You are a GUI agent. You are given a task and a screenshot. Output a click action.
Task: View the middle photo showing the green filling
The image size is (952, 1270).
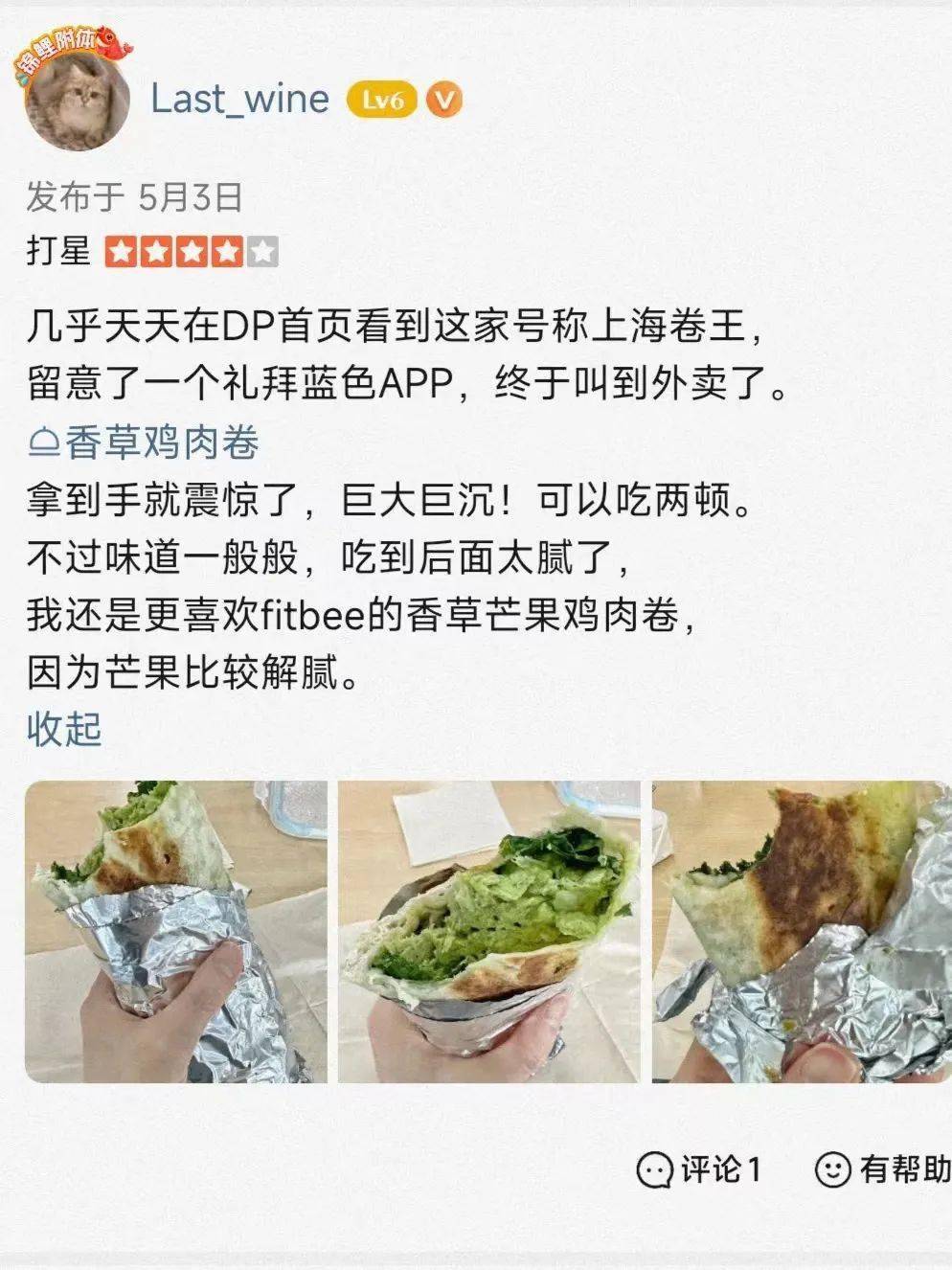pyautogui.click(x=488, y=931)
